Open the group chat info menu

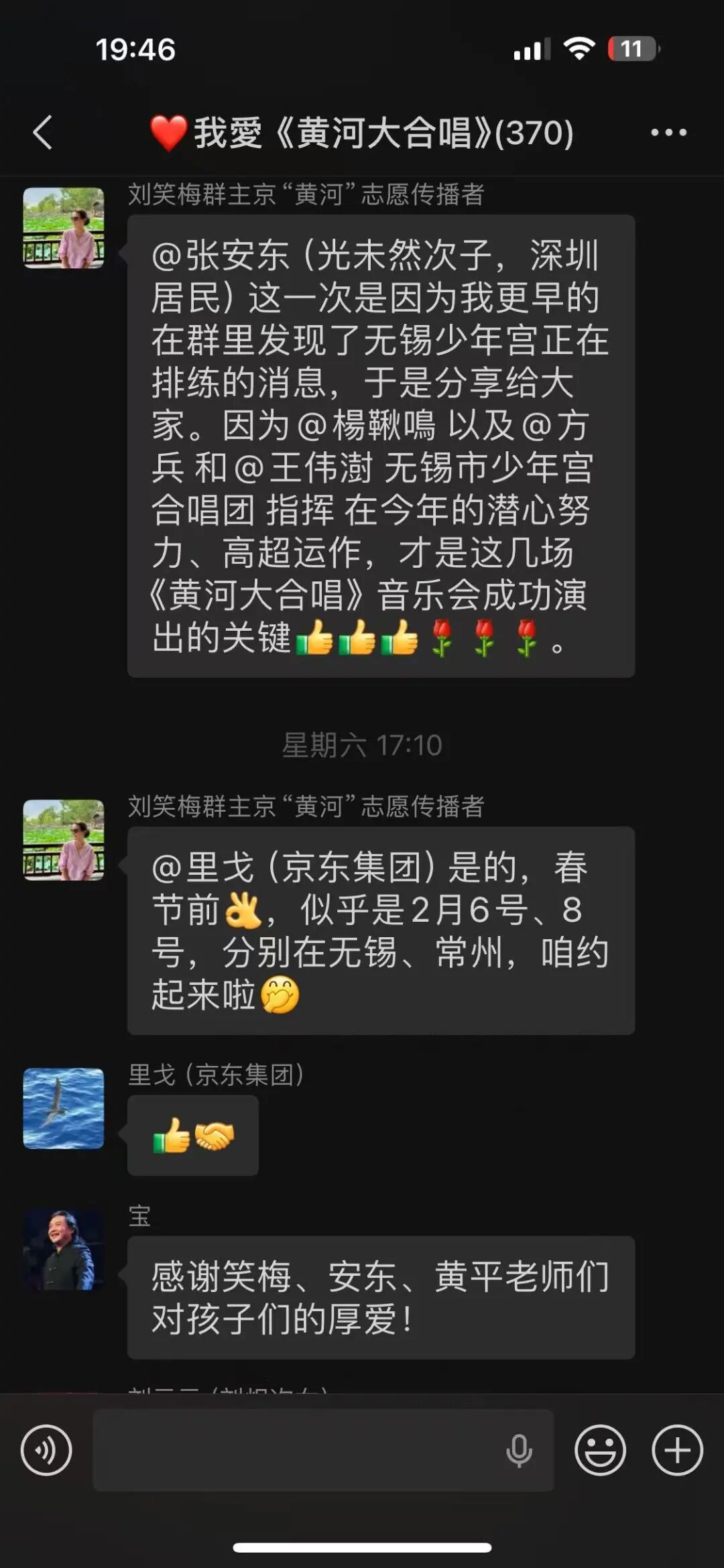[x=668, y=132]
